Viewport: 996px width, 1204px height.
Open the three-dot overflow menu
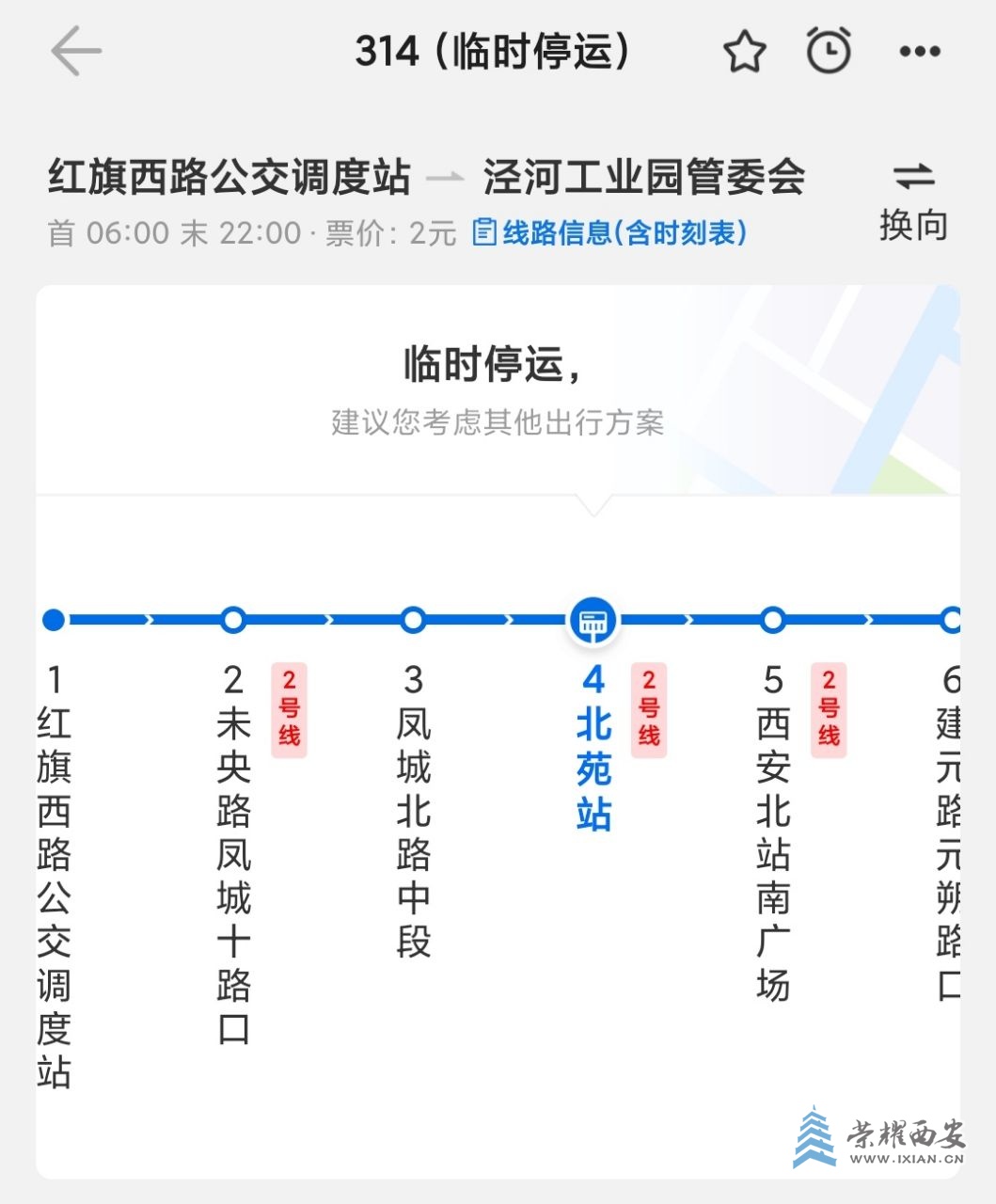tap(919, 52)
